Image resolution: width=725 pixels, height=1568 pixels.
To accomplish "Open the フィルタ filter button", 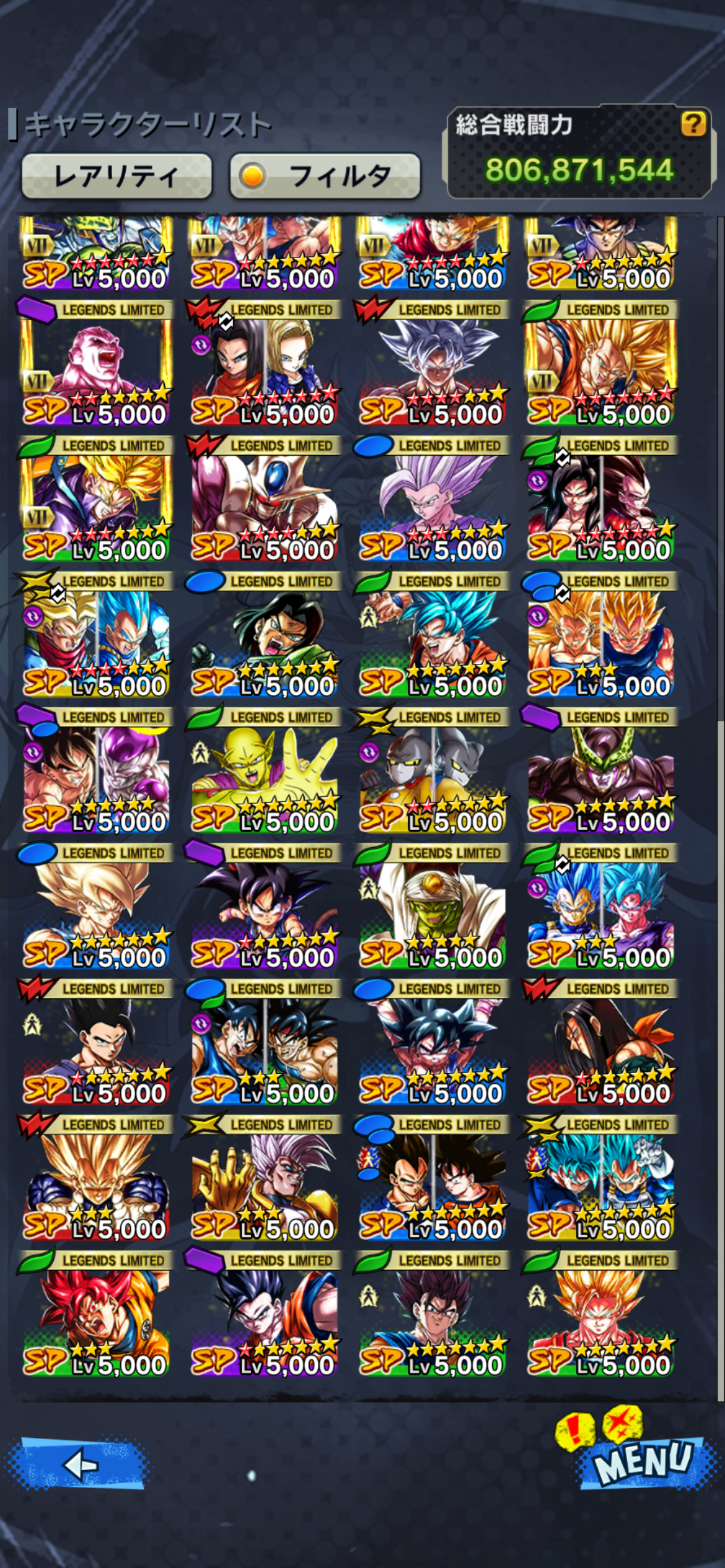I will (325, 176).
